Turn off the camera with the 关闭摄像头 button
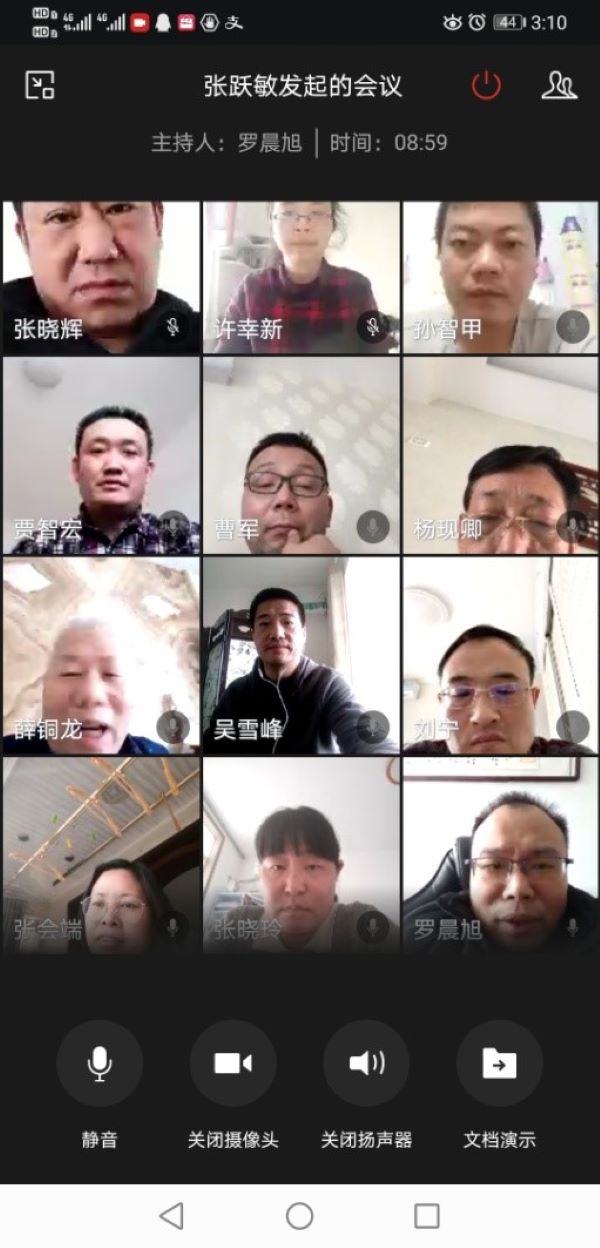Screen dimensions: 600x1248 233,1063
